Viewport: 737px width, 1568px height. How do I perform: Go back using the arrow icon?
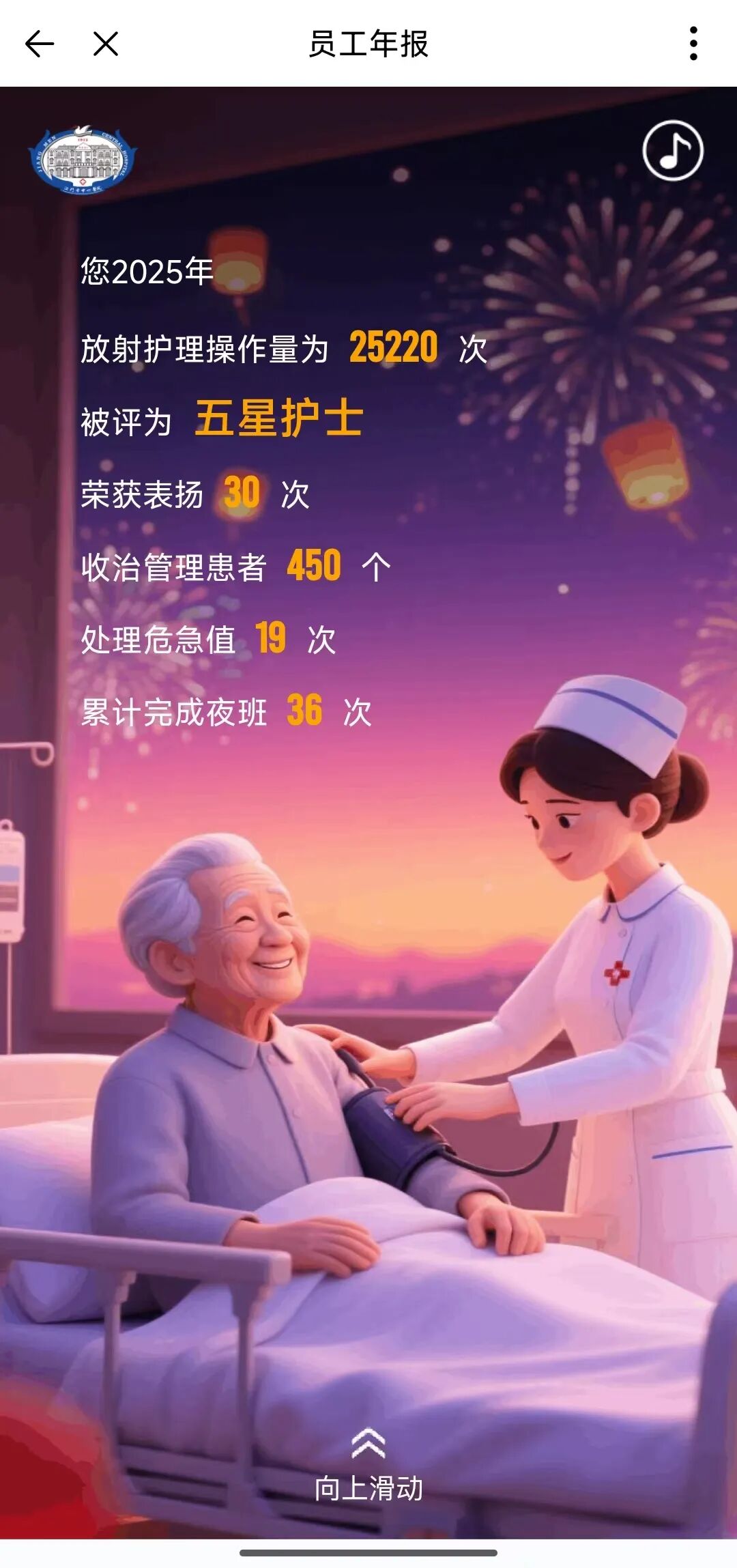40,44
